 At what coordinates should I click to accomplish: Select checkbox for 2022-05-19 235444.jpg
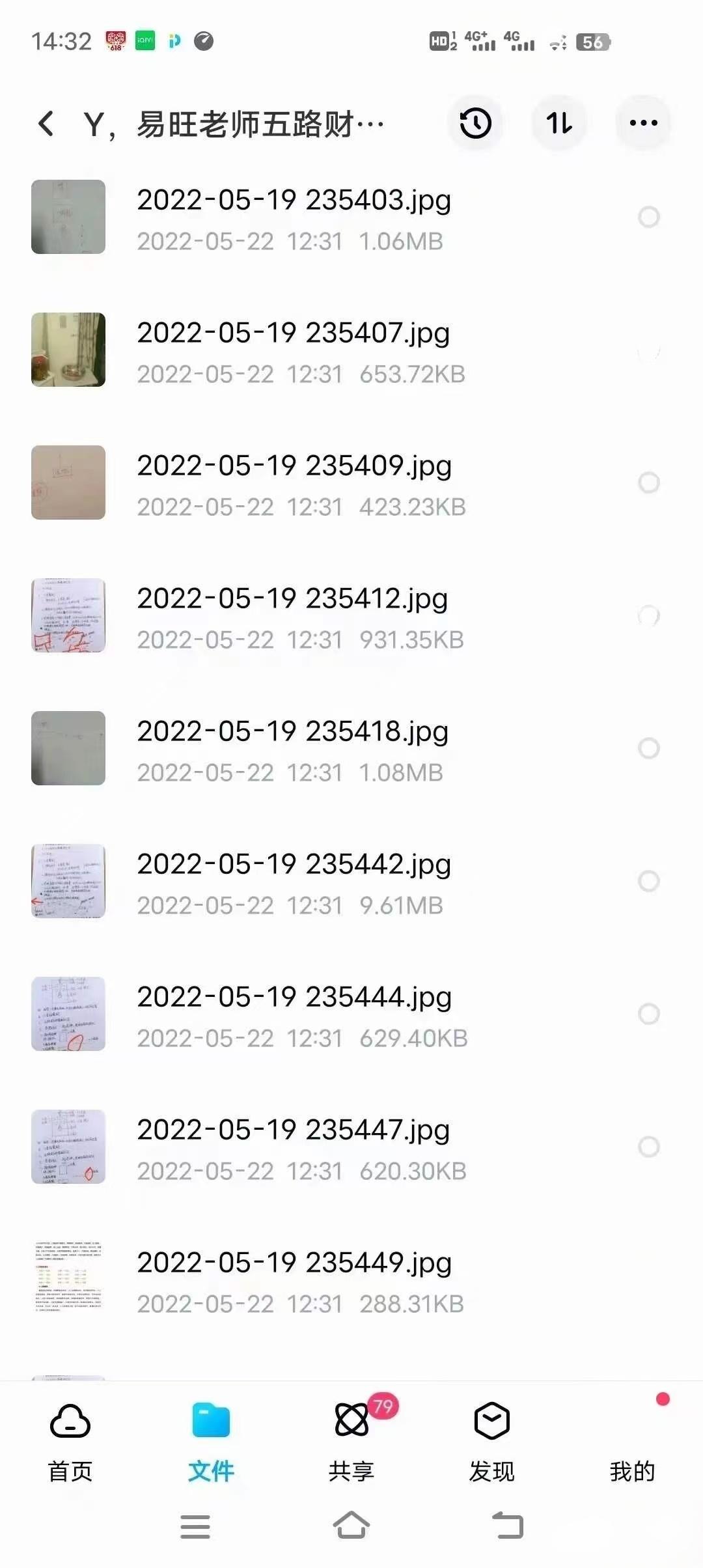tap(648, 1014)
